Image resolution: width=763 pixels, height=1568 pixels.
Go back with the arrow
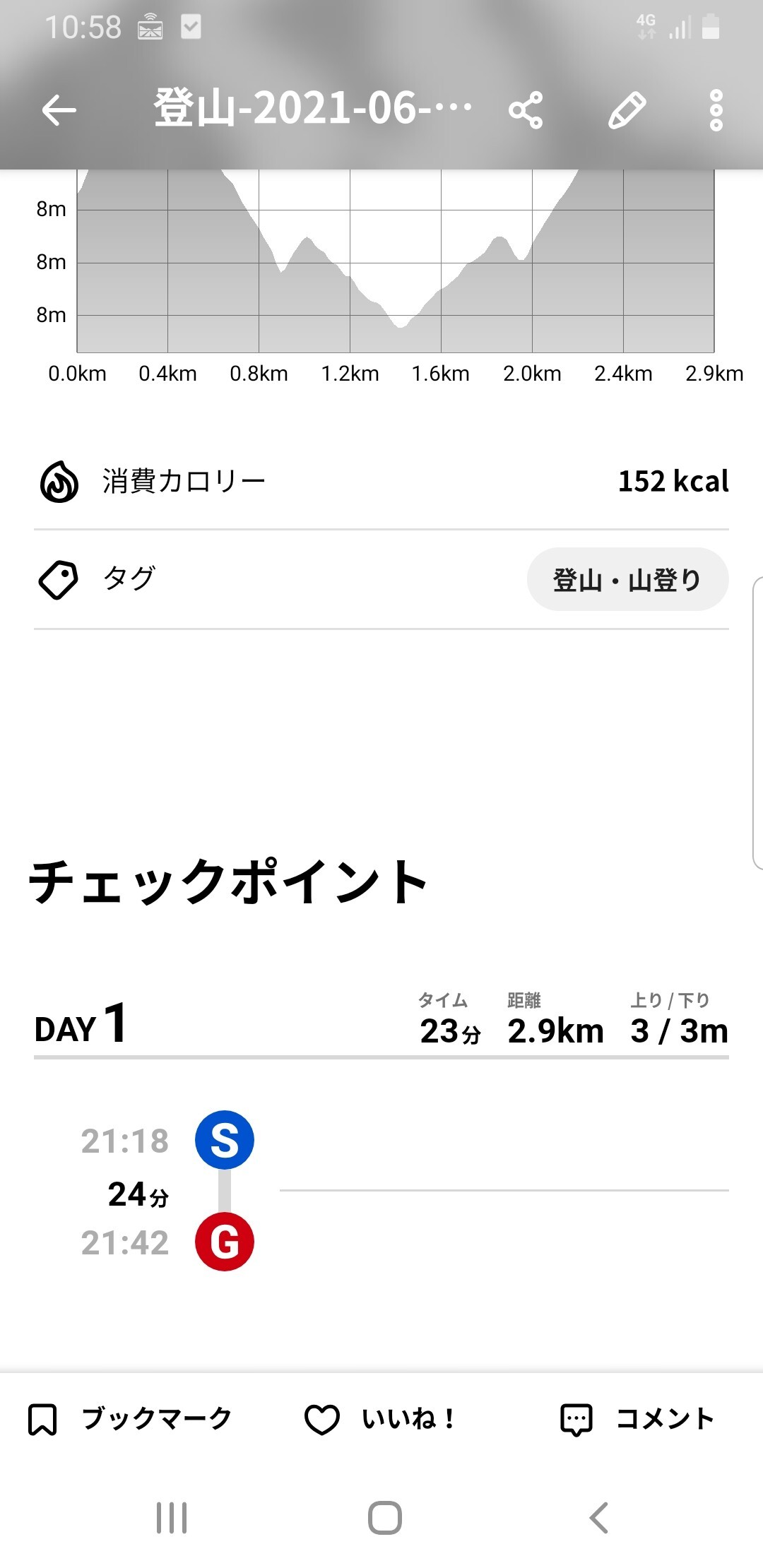(x=60, y=110)
